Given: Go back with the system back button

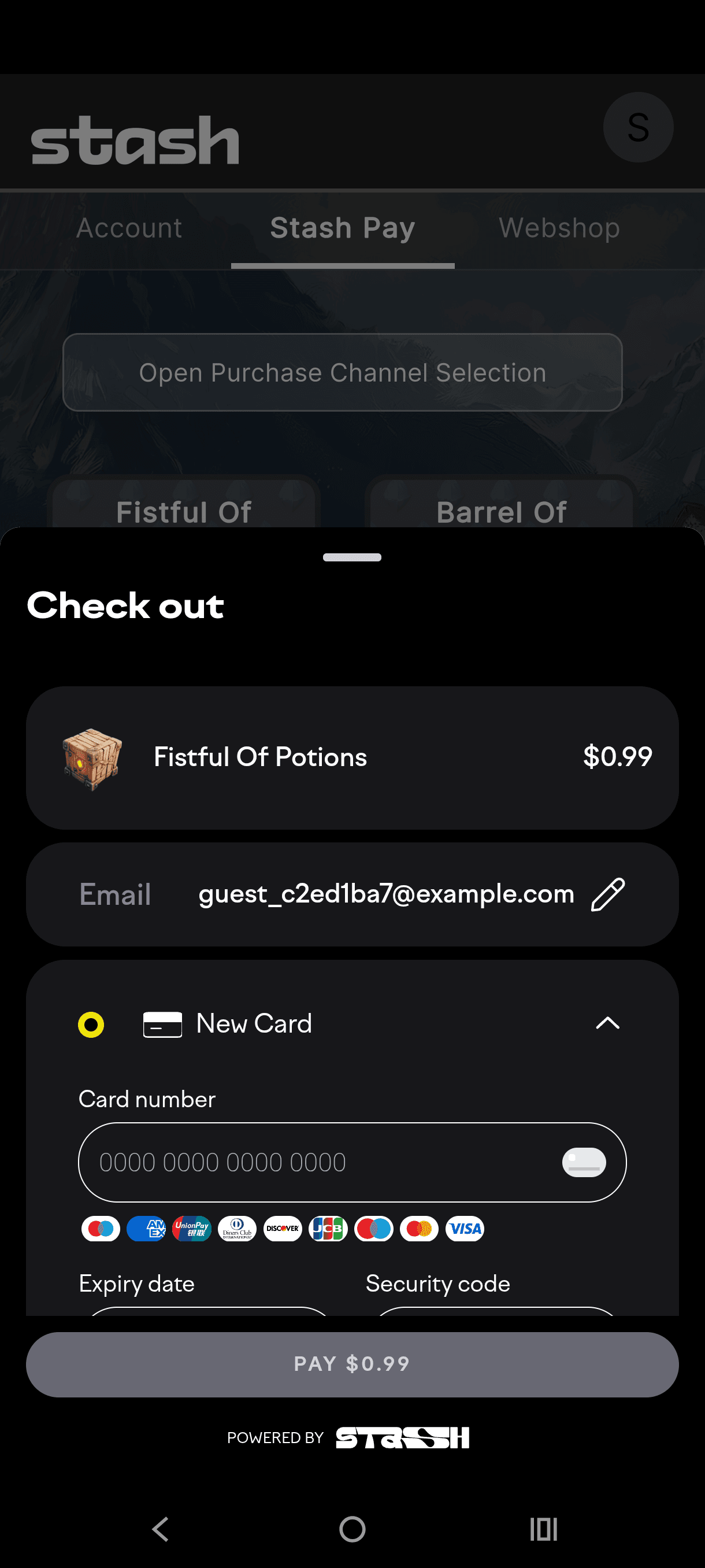Looking at the screenshot, I should point(161,1529).
